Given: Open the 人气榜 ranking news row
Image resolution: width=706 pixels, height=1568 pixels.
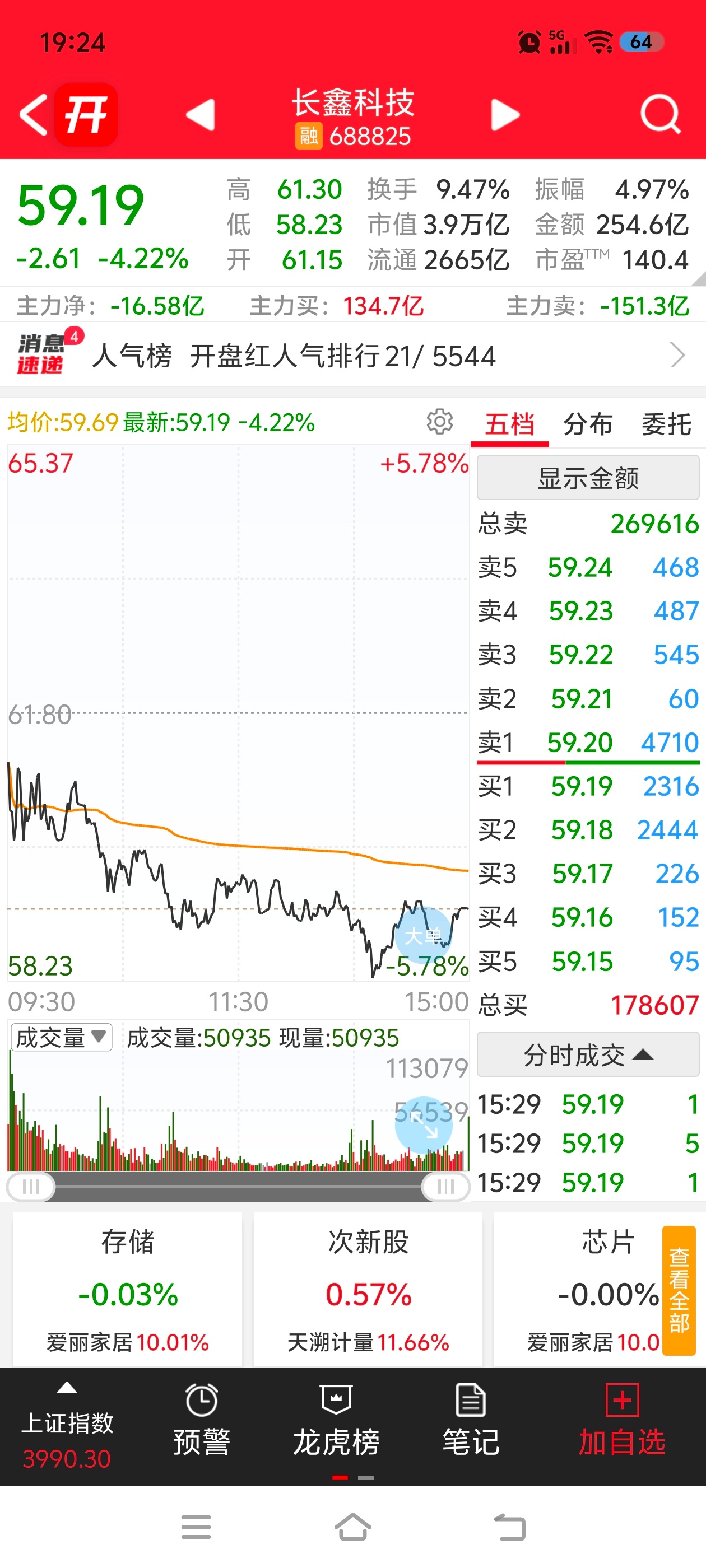Looking at the screenshot, I should 352,356.
